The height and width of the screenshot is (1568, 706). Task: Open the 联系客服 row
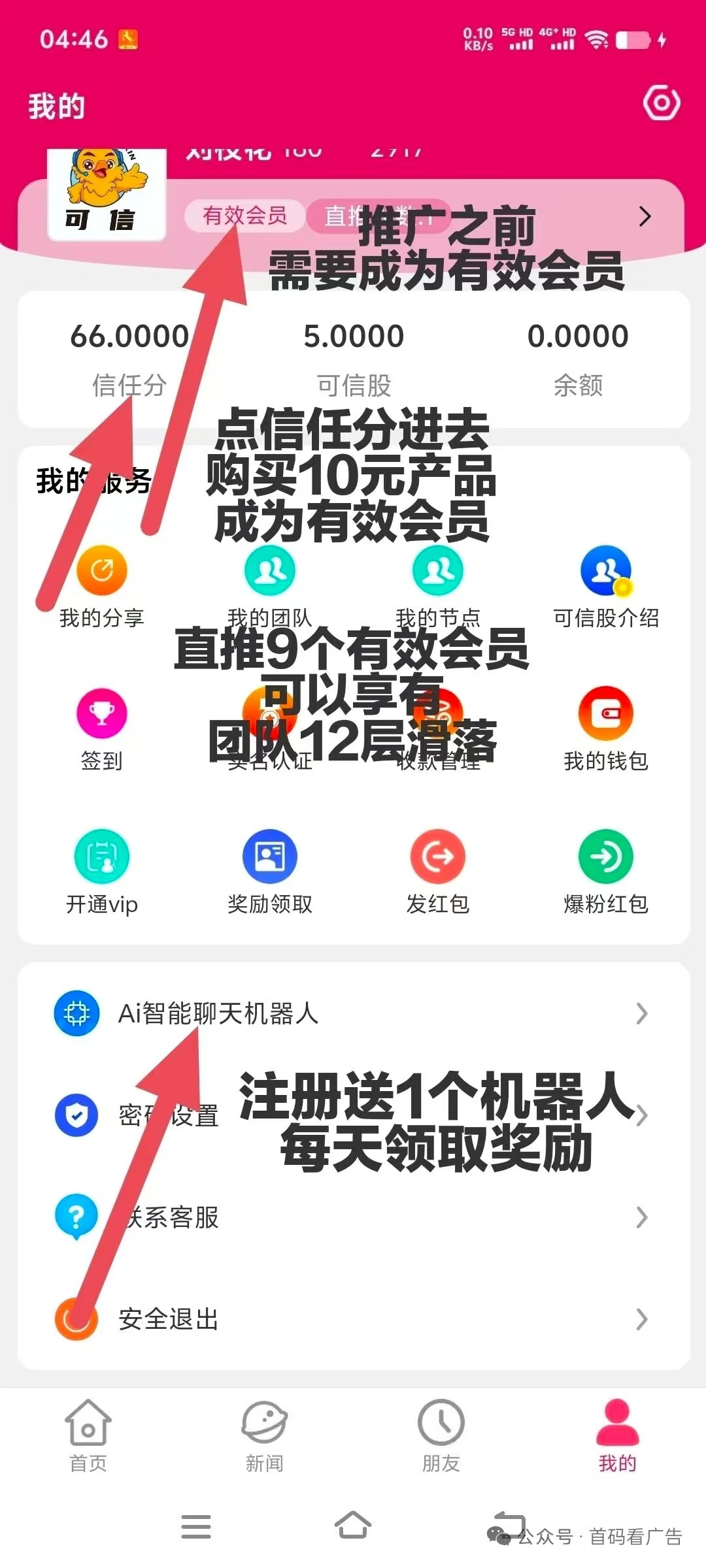pyautogui.click(x=353, y=1217)
